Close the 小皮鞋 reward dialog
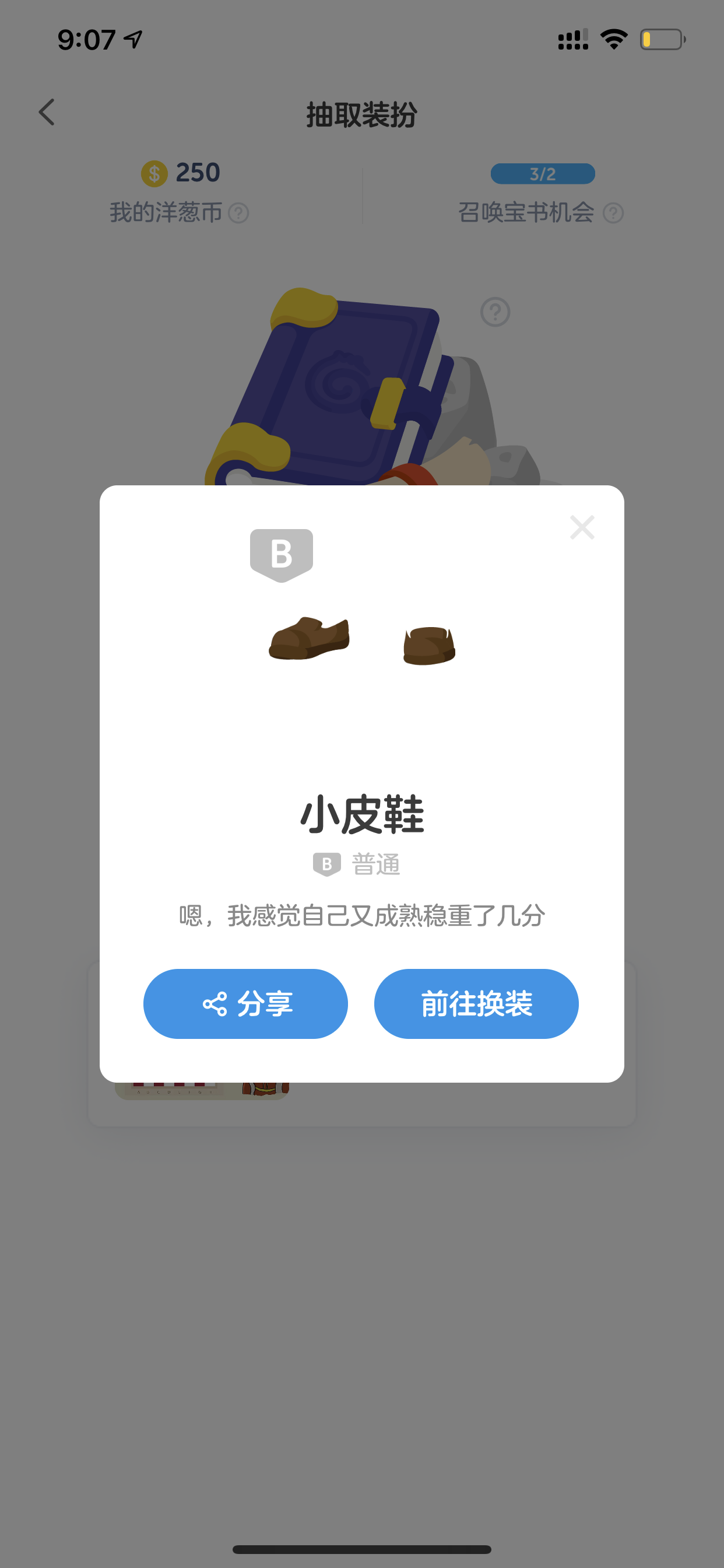The width and height of the screenshot is (724, 1568). (x=582, y=527)
